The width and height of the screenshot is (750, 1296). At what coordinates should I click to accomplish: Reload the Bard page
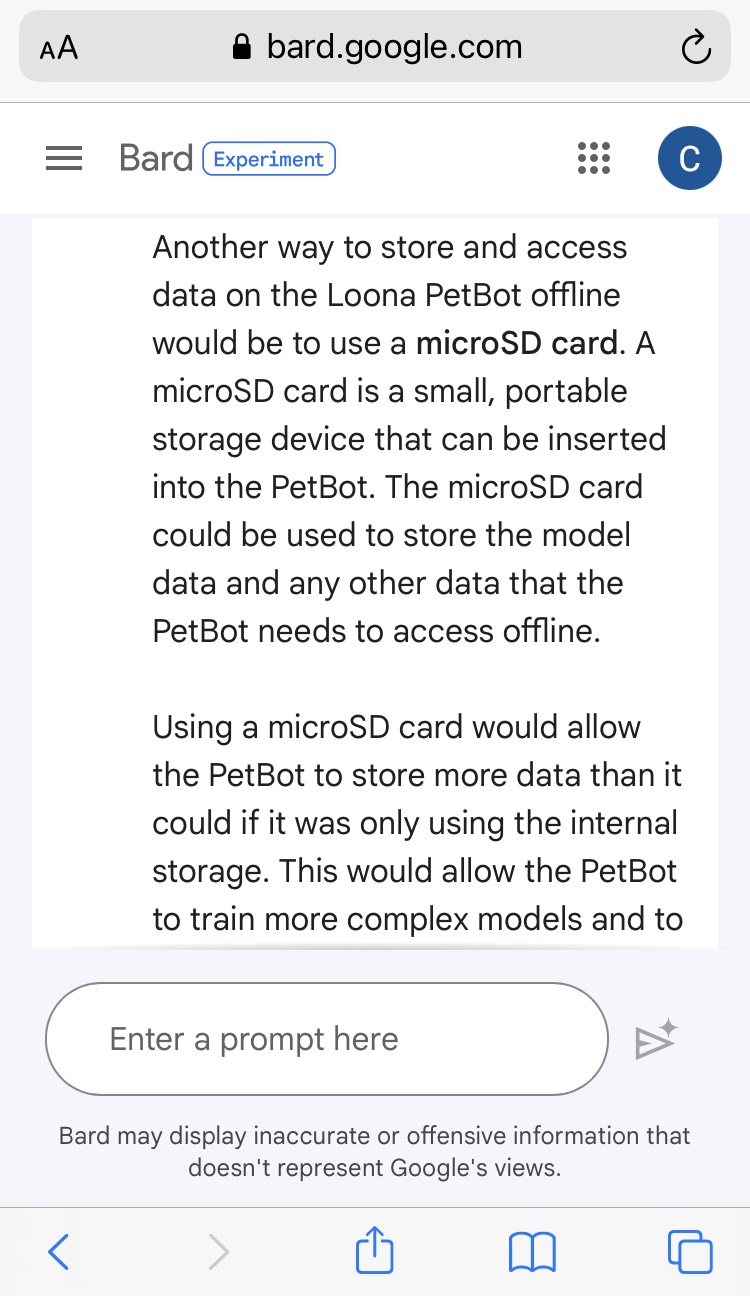coord(694,47)
